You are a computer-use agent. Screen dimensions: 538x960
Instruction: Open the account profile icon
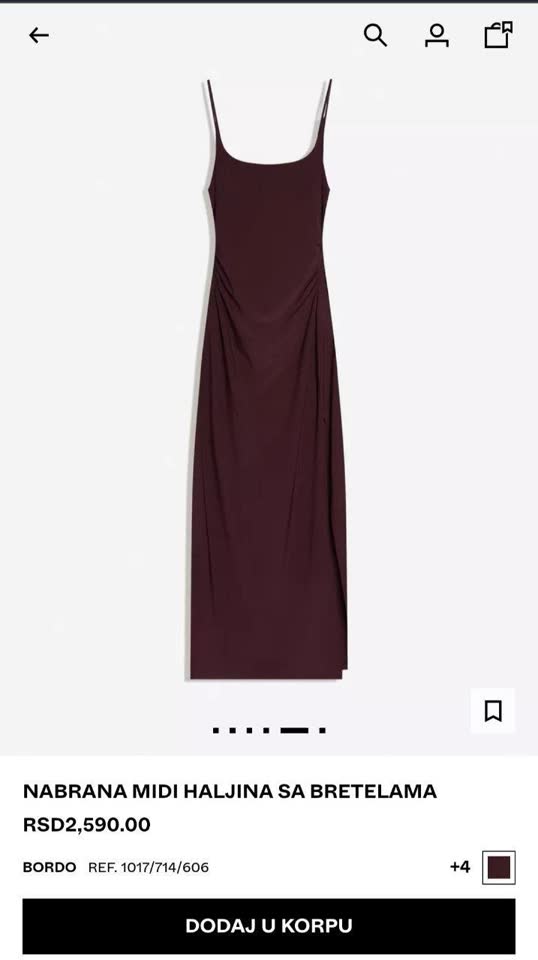[437, 35]
